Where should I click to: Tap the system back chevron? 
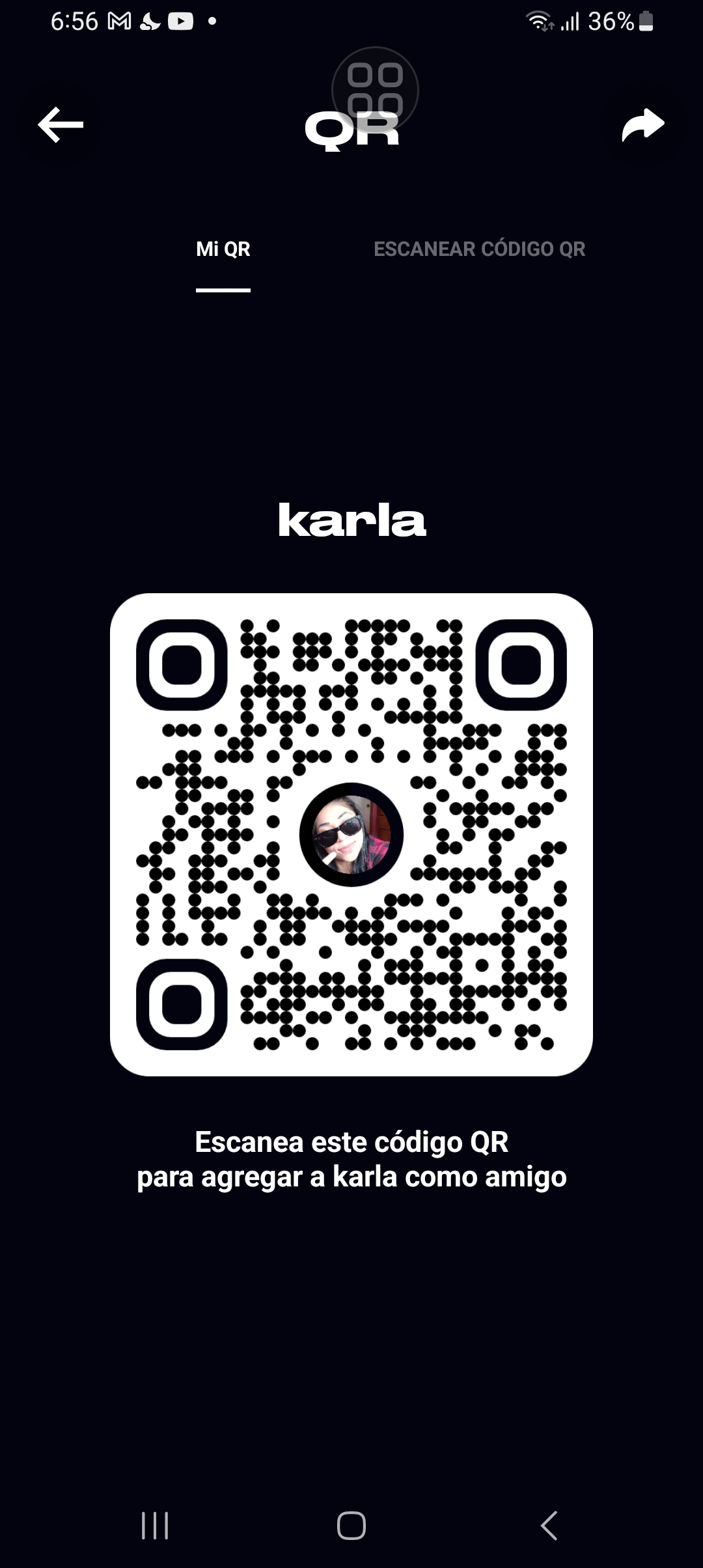click(x=549, y=1525)
